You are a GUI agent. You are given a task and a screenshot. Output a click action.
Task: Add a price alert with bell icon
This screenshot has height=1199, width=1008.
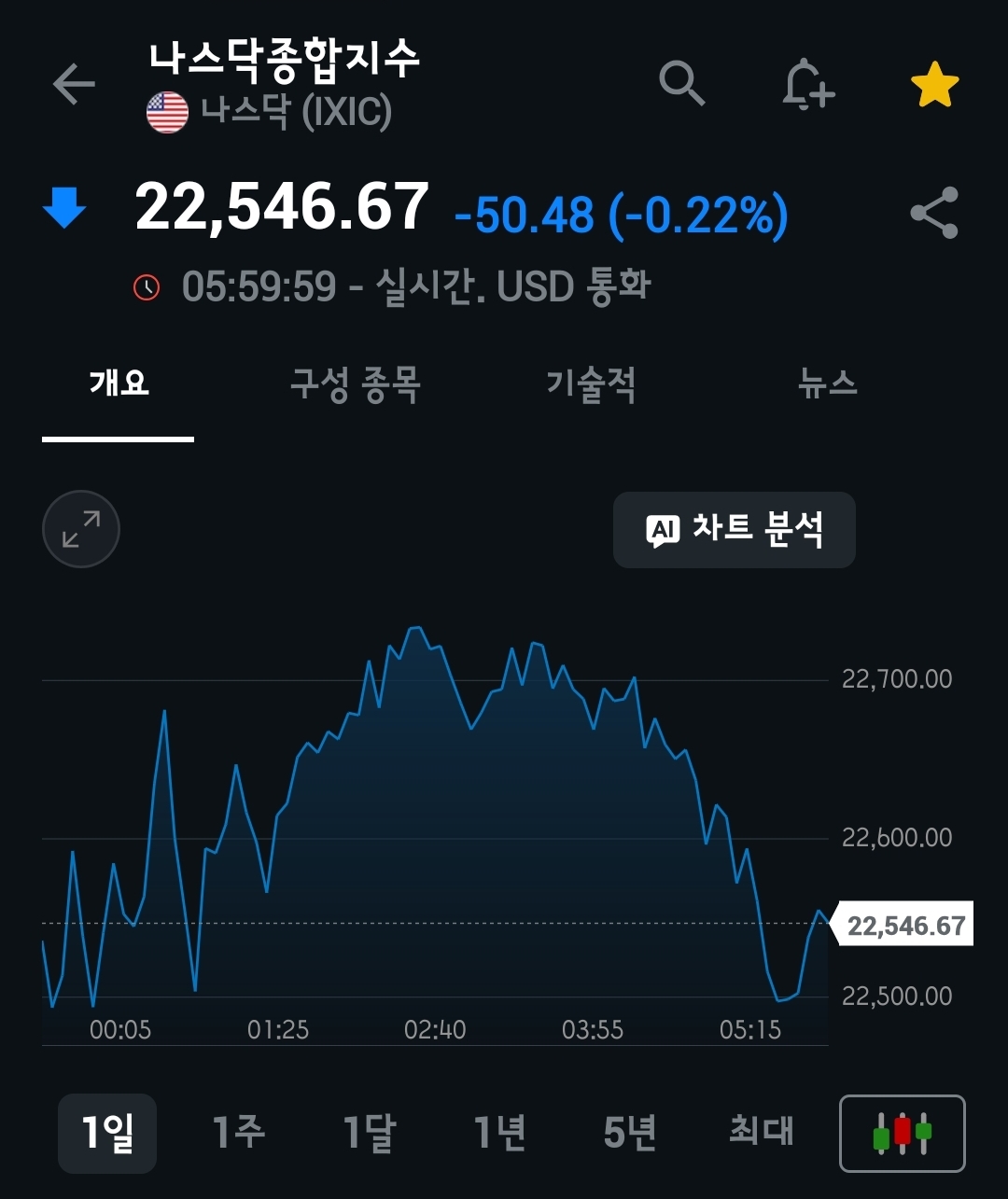click(x=807, y=85)
